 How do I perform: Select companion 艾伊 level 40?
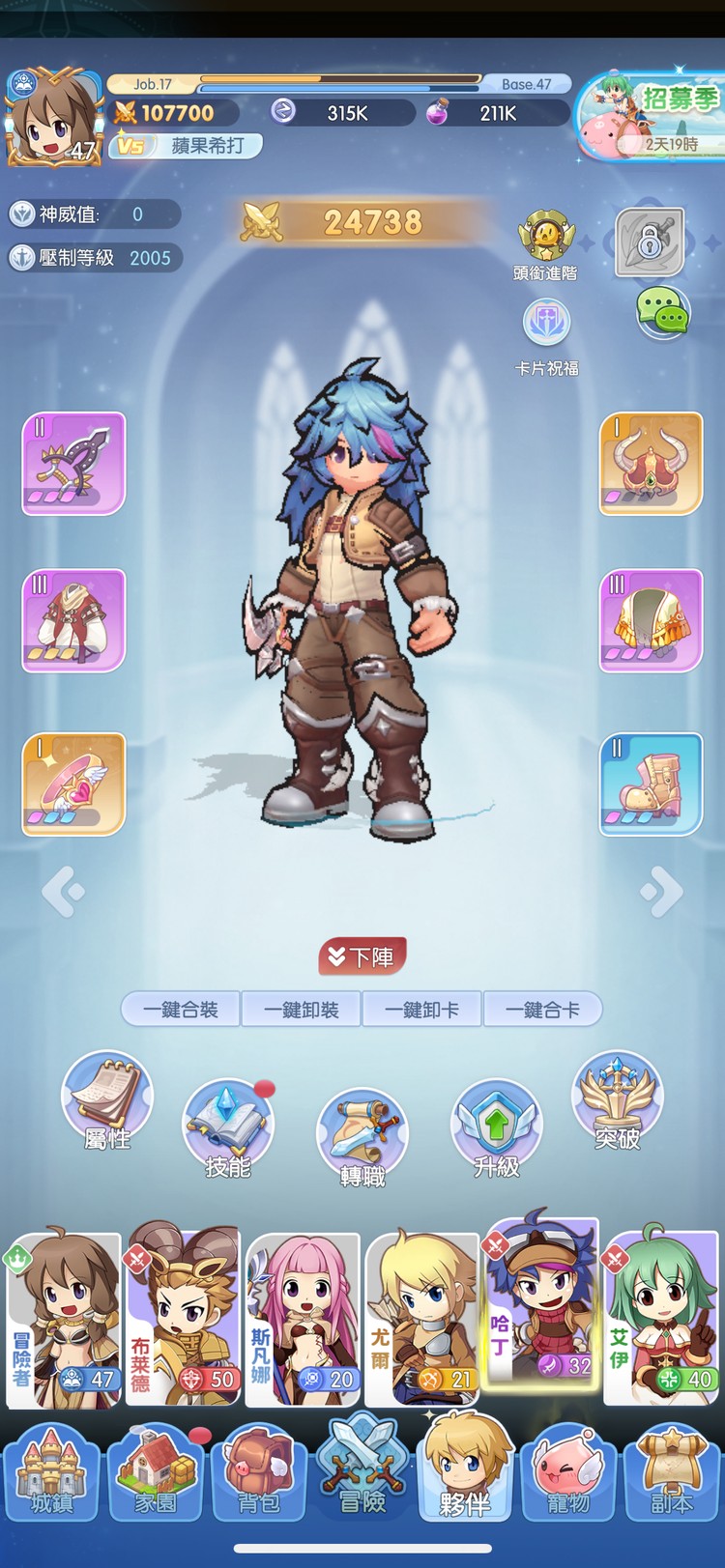(x=662, y=1319)
